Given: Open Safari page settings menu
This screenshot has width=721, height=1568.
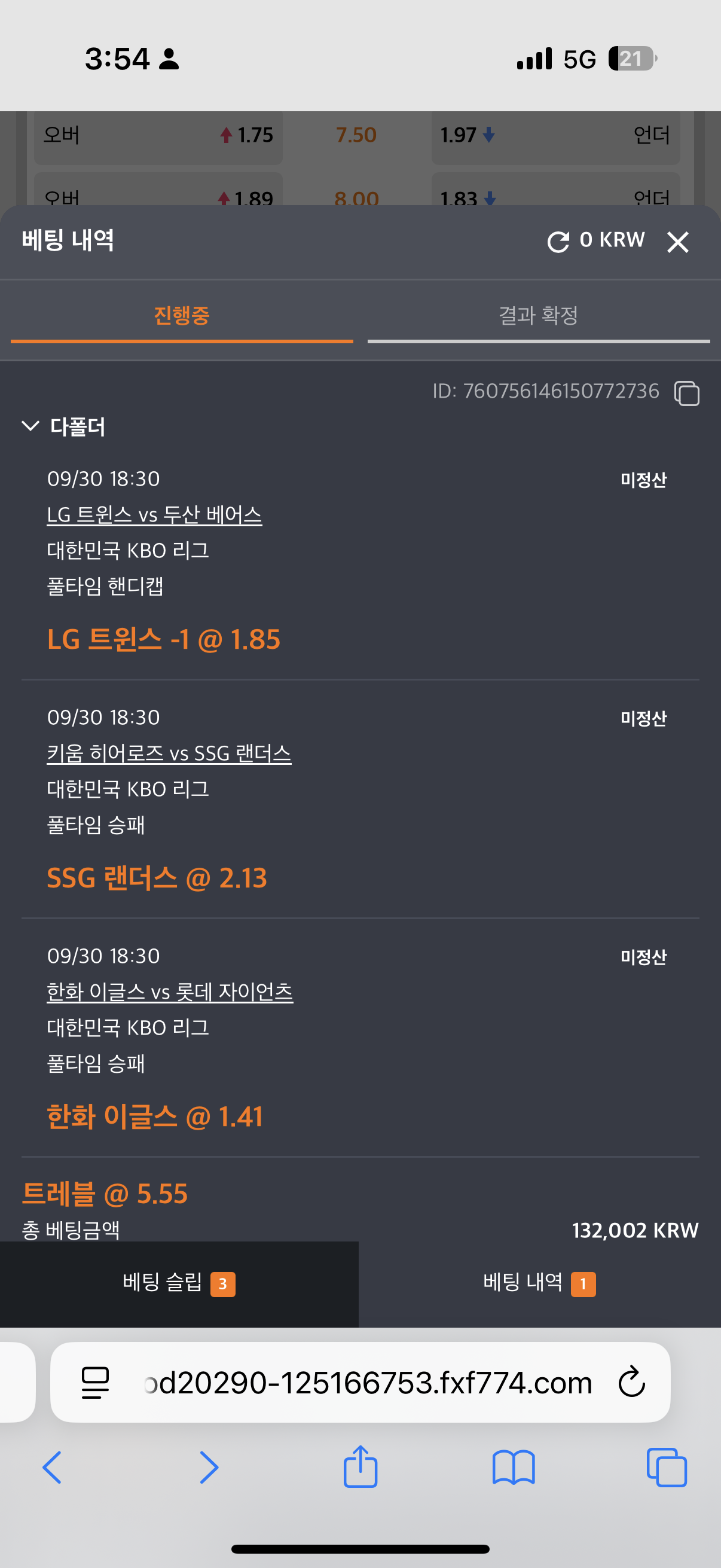Looking at the screenshot, I should pos(96,1383).
